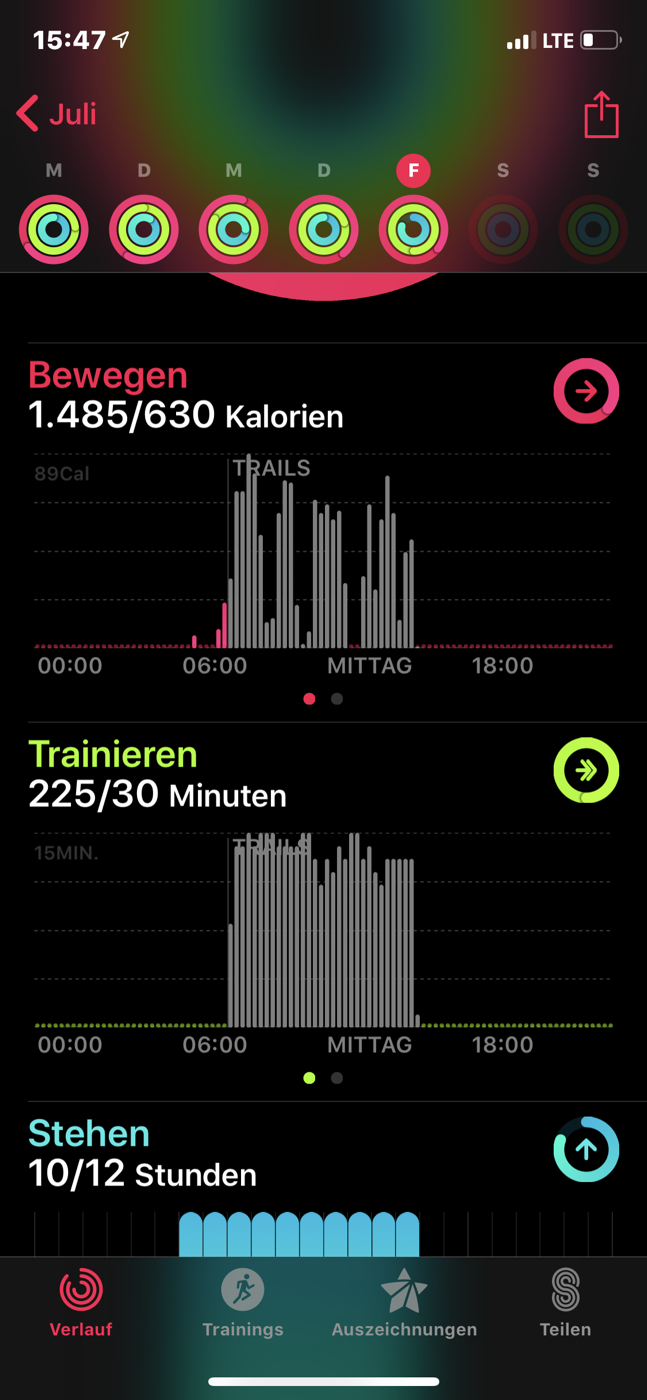The height and width of the screenshot is (1400, 647).
Task: Tap the page indicator under Bewegen chart
Action: tap(323, 699)
